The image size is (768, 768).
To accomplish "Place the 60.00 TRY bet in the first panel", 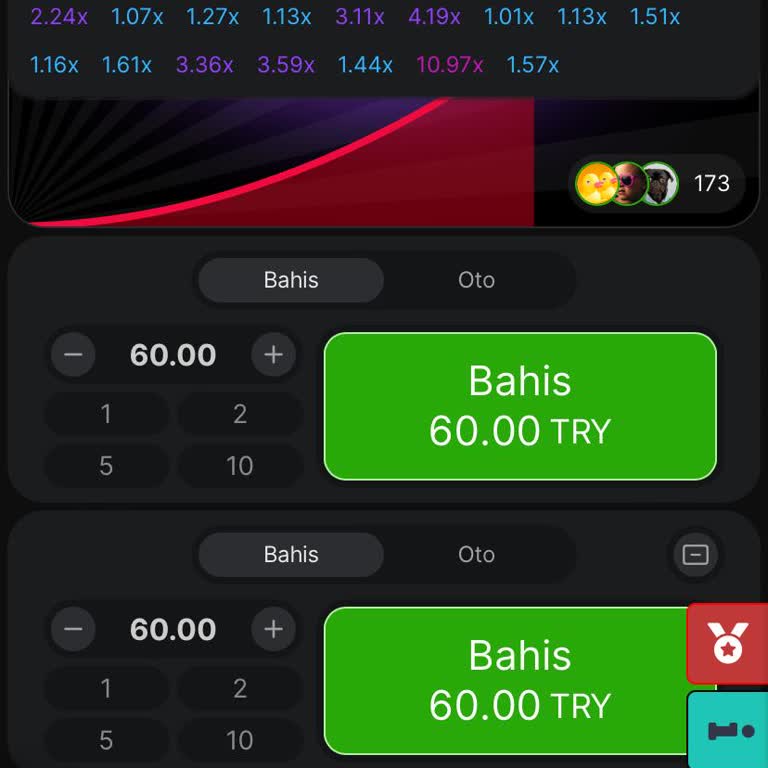I will [520, 406].
